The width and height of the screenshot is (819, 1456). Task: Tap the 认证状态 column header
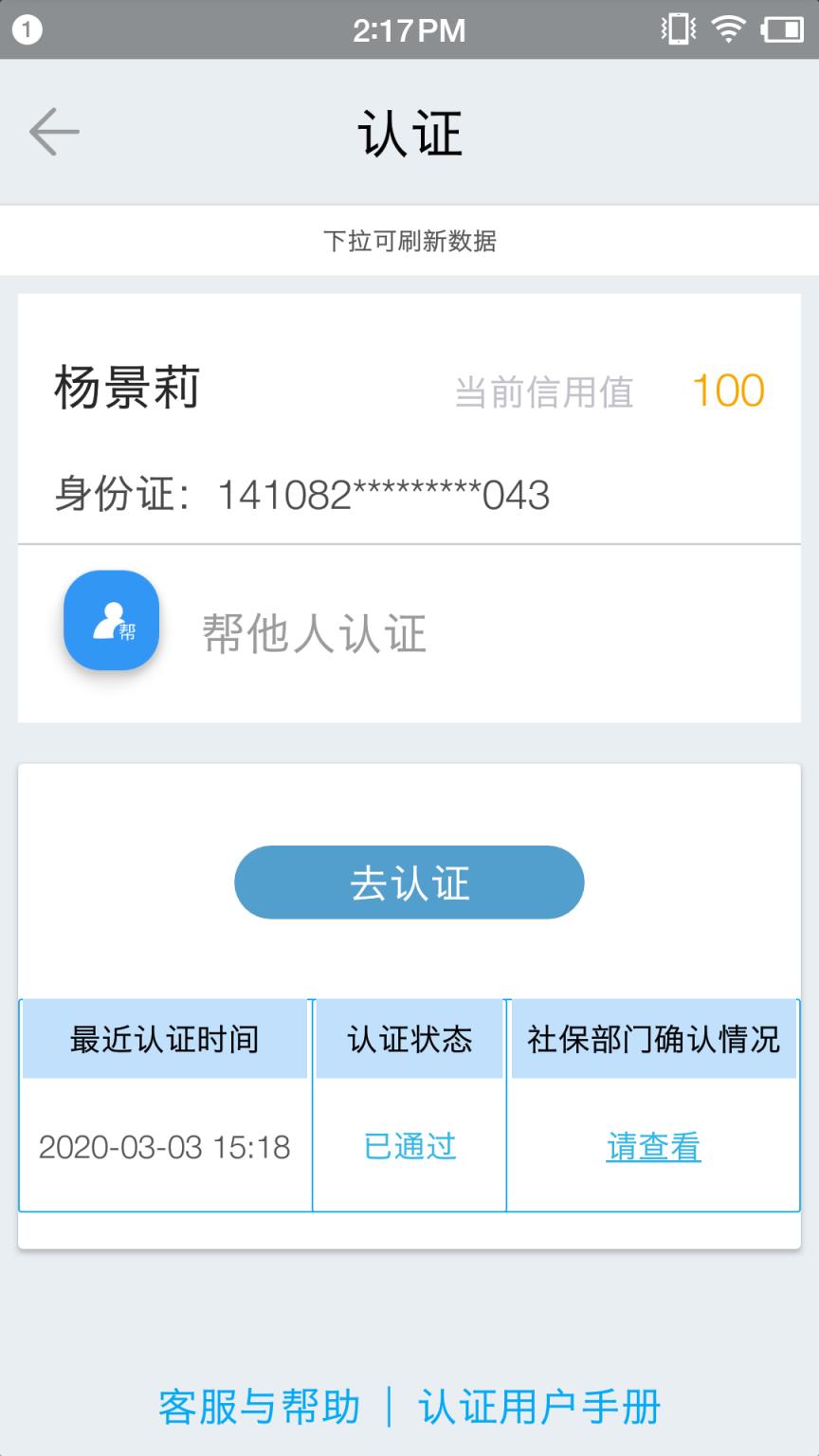(x=409, y=1038)
